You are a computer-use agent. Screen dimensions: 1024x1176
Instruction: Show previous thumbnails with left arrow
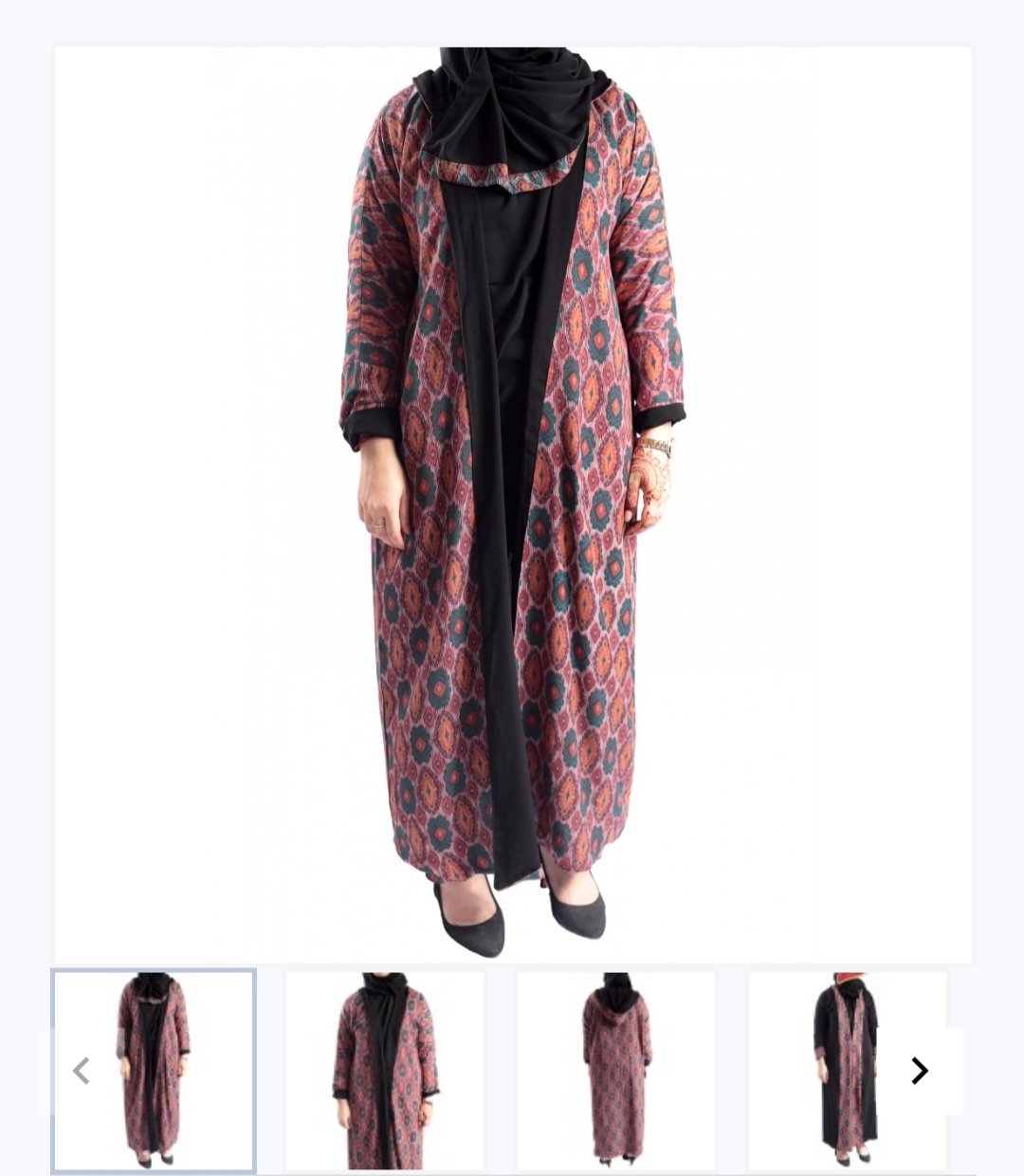[82, 1071]
